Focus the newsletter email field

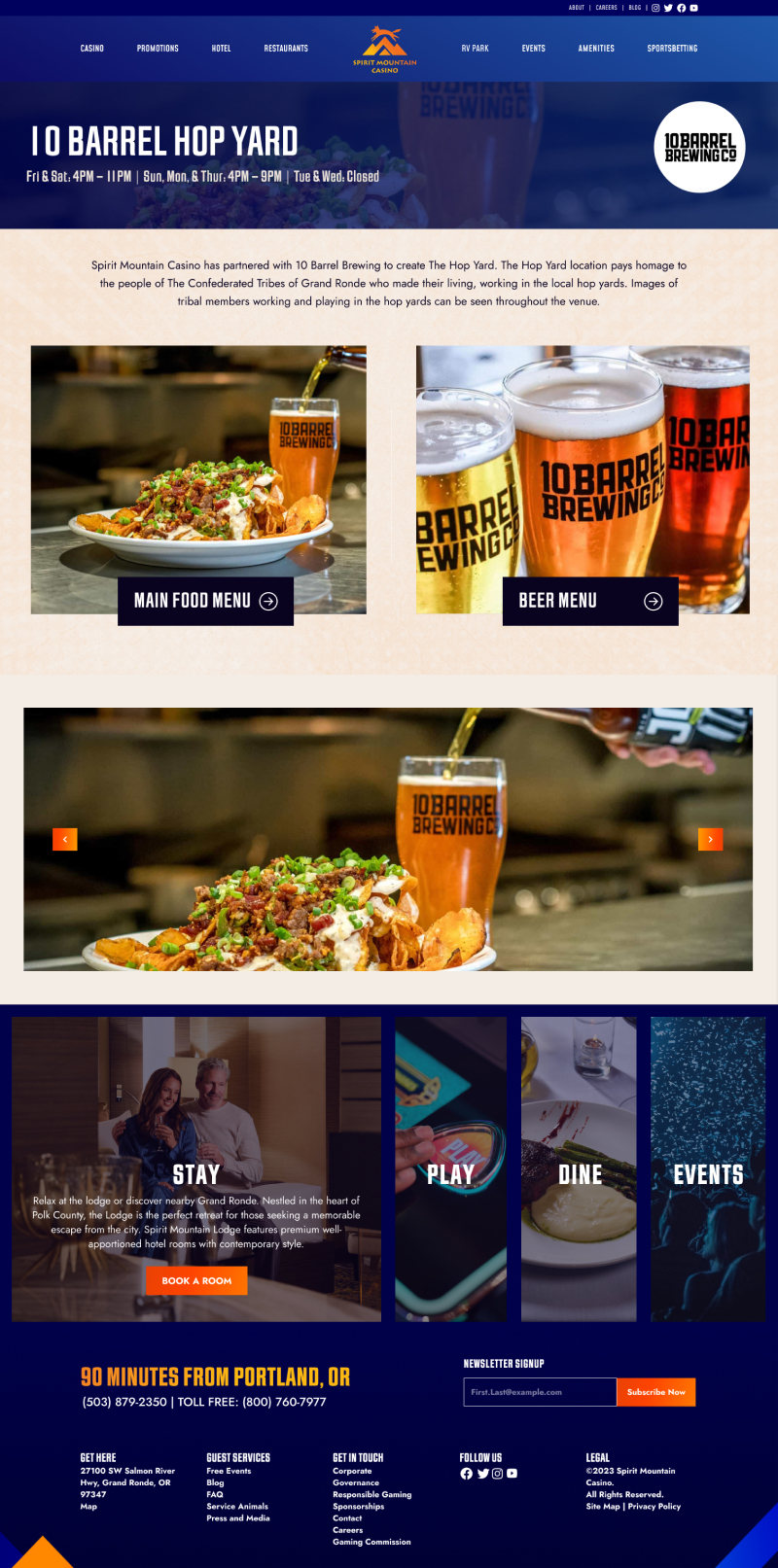pos(540,1392)
